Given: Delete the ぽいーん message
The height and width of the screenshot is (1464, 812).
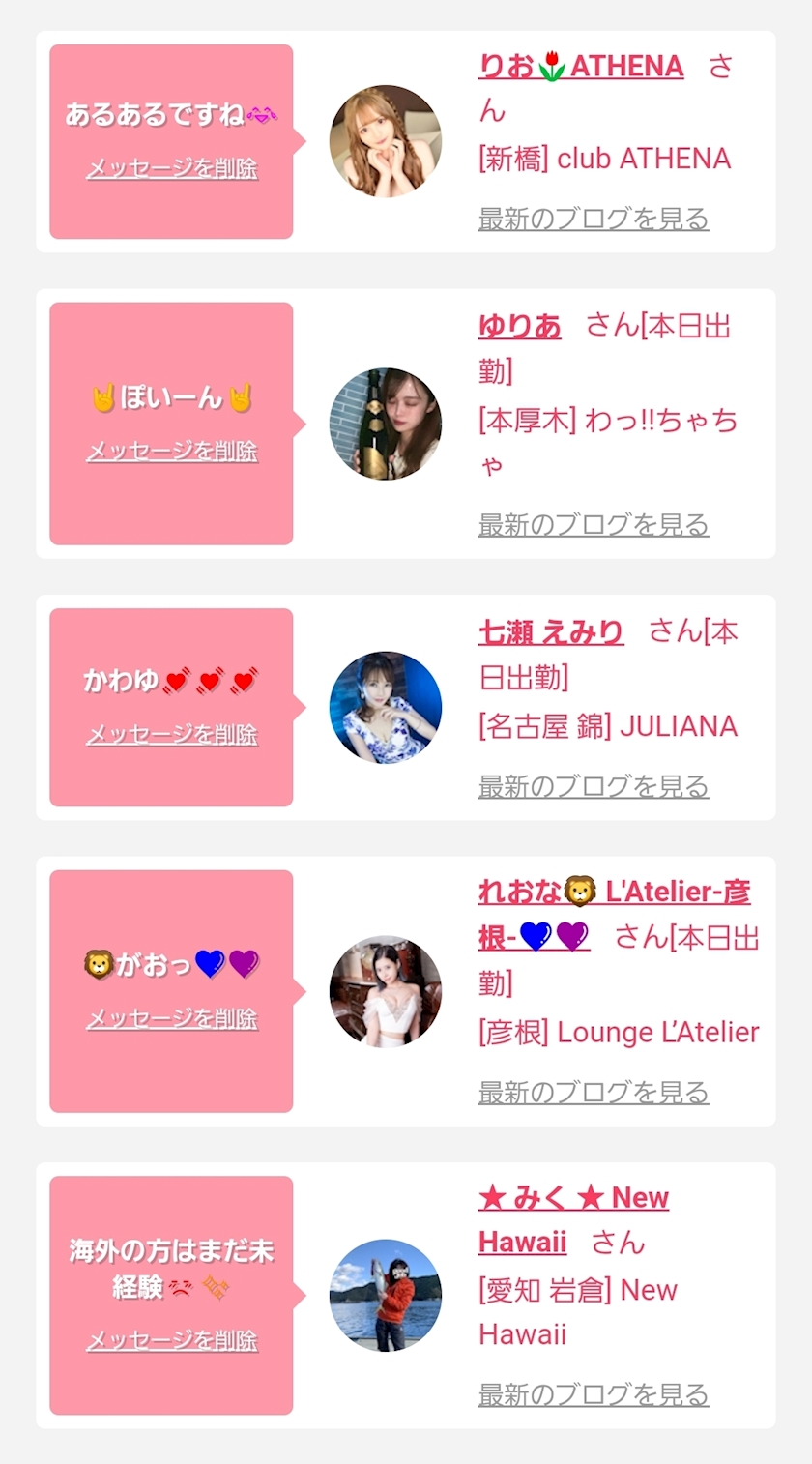Looking at the screenshot, I should pos(172,452).
